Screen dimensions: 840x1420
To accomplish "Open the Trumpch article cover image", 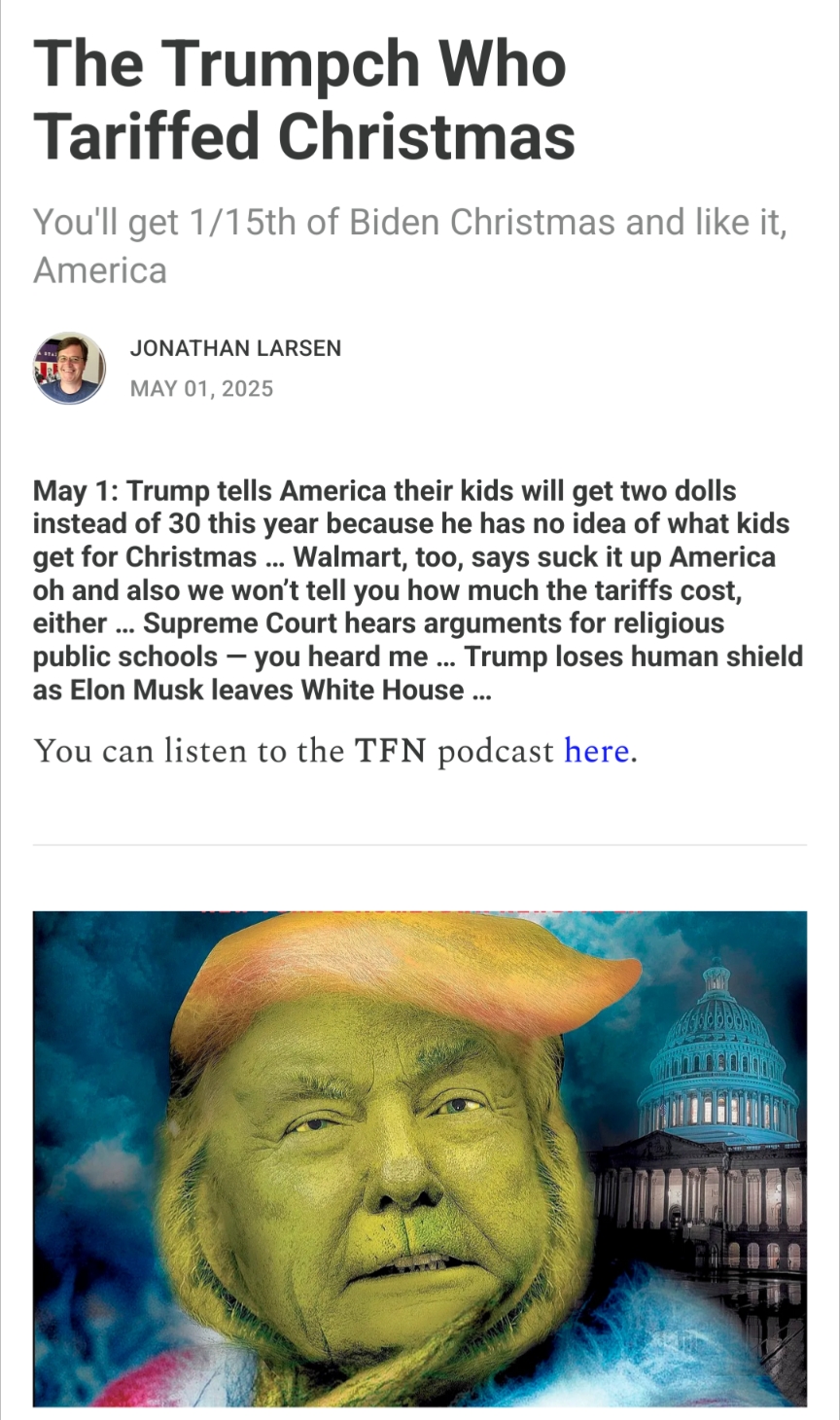I will point(420,1158).
